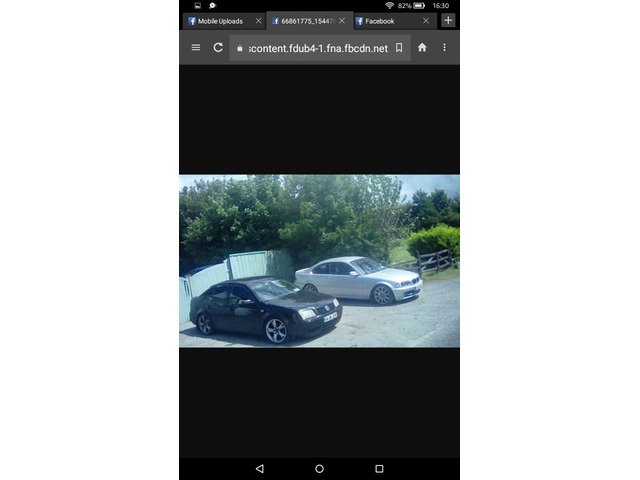Tap the address bar URL
This screenshot has height=480, width=640.
click(x=317, y=48)
